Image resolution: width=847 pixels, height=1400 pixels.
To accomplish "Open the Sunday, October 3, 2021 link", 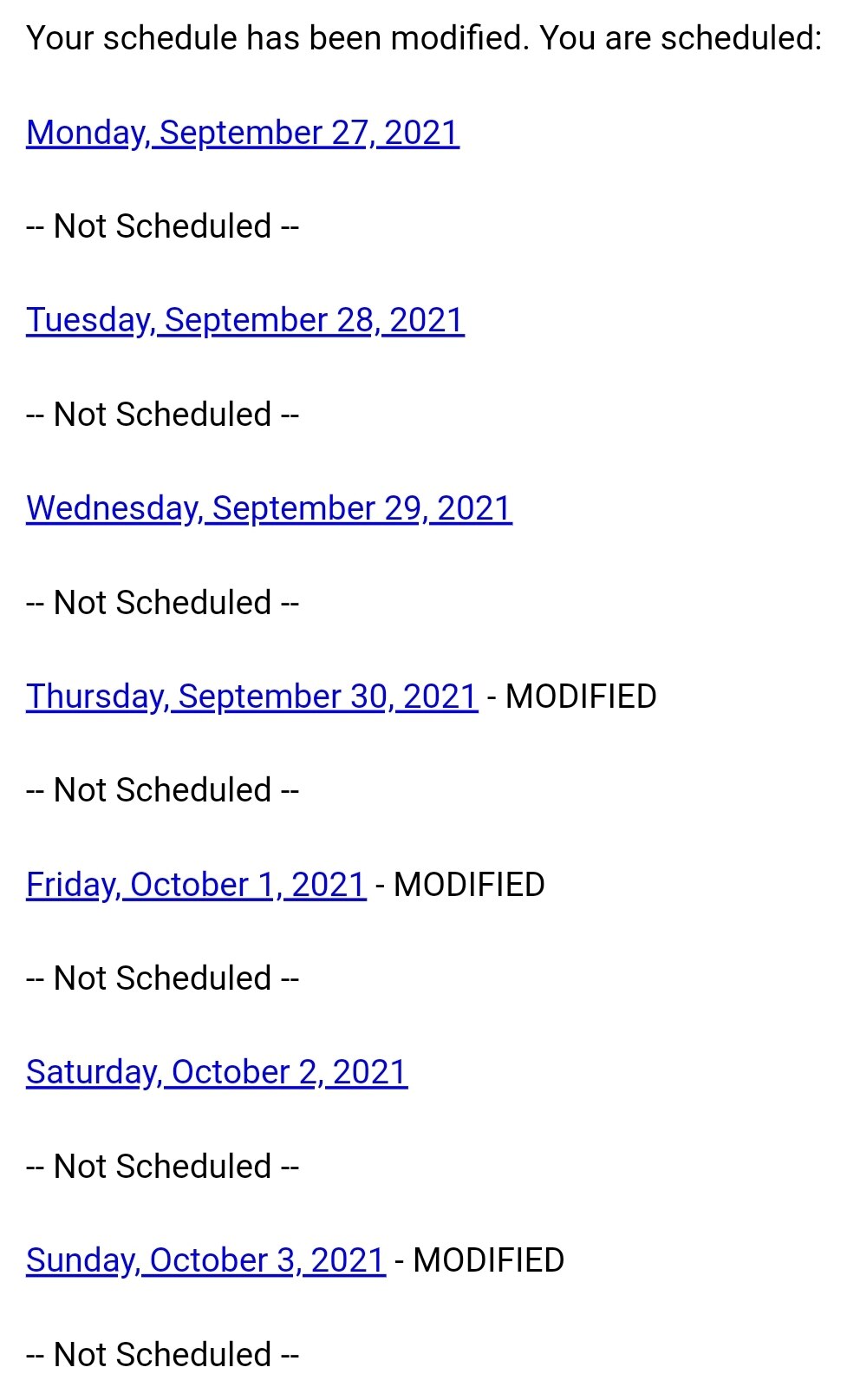I will pyautogui.click(x=205, y=1260).
